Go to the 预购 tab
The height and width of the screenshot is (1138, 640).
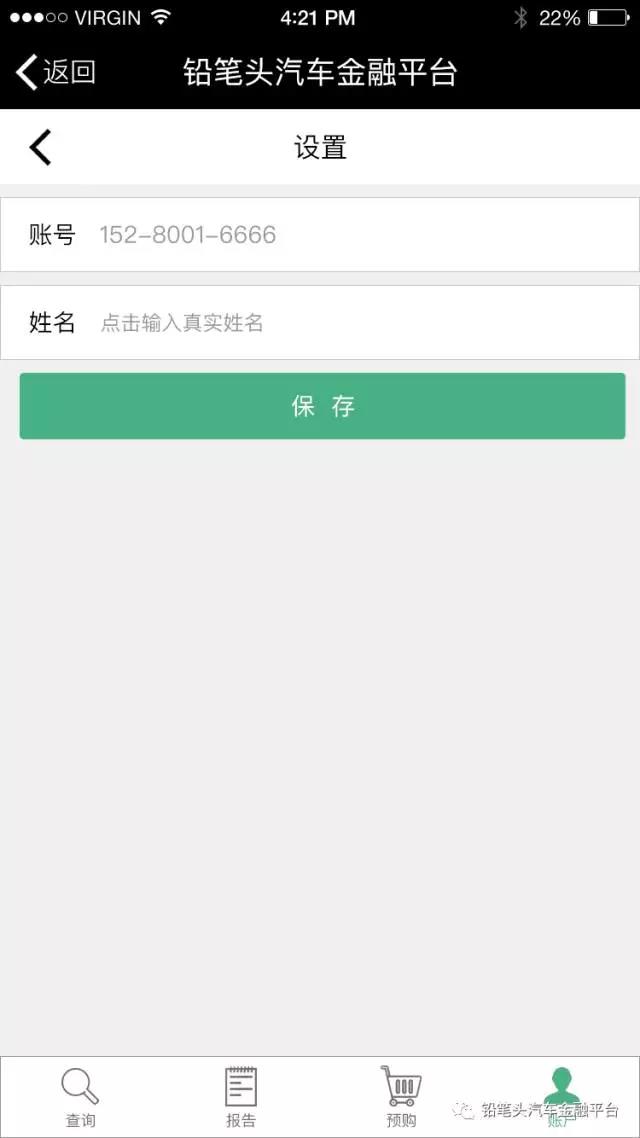pyautogui.click(x=401, y=1097)
